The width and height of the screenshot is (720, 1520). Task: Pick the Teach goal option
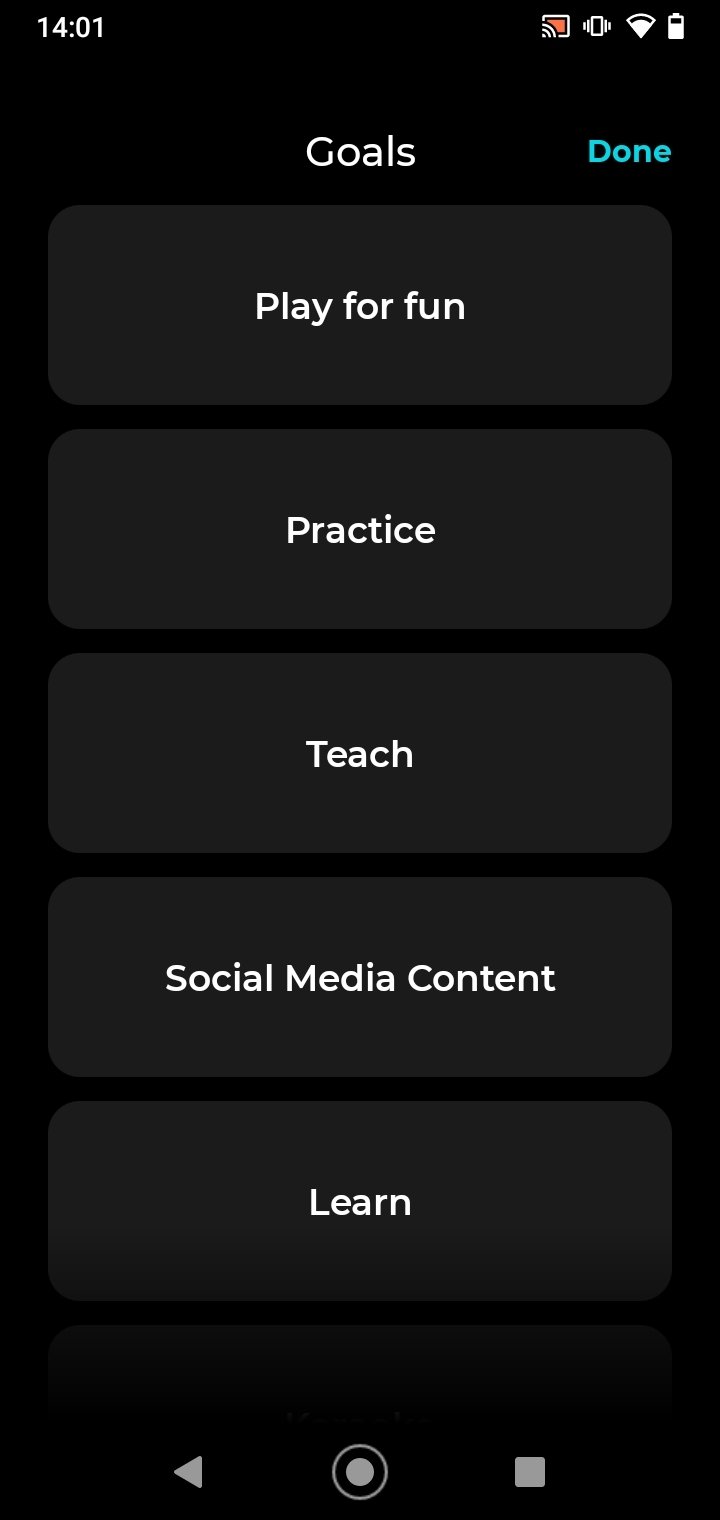click(x=360, y=753)
